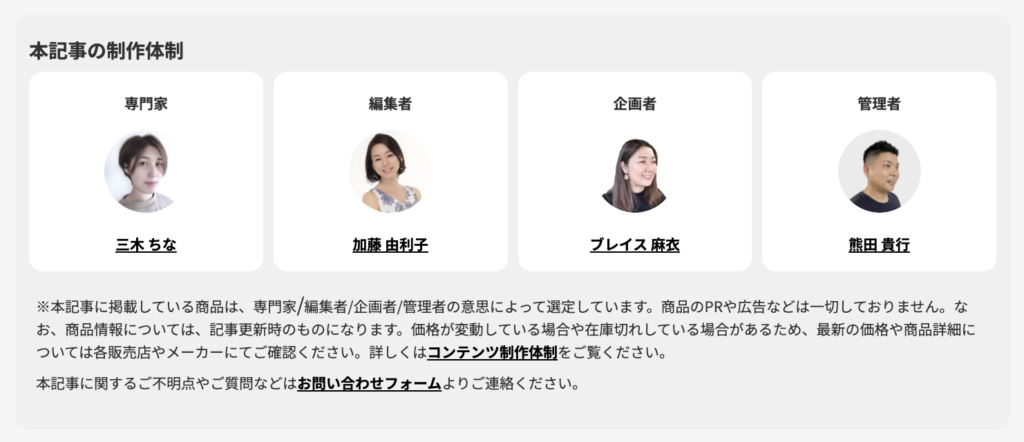Open editor 加藤 由利子's profile link

tap(390, 245)
